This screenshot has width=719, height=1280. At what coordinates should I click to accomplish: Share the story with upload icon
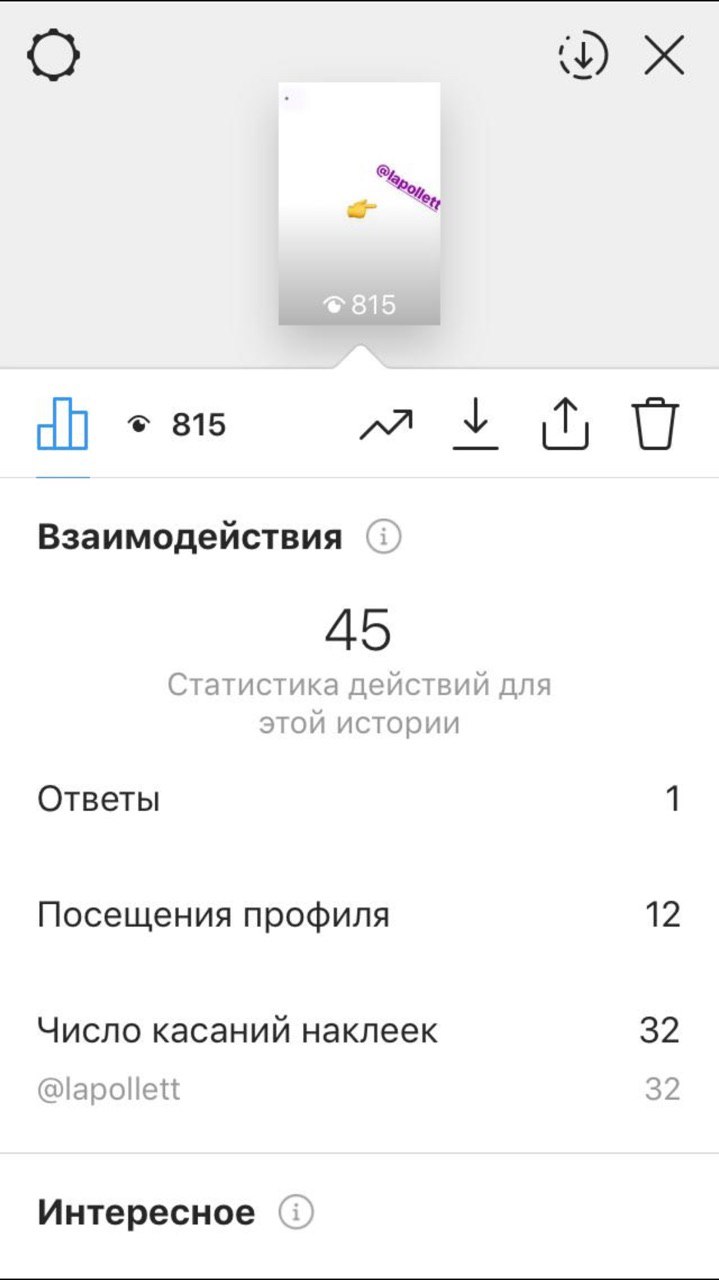pyautogui.click(x=566, y=424)
